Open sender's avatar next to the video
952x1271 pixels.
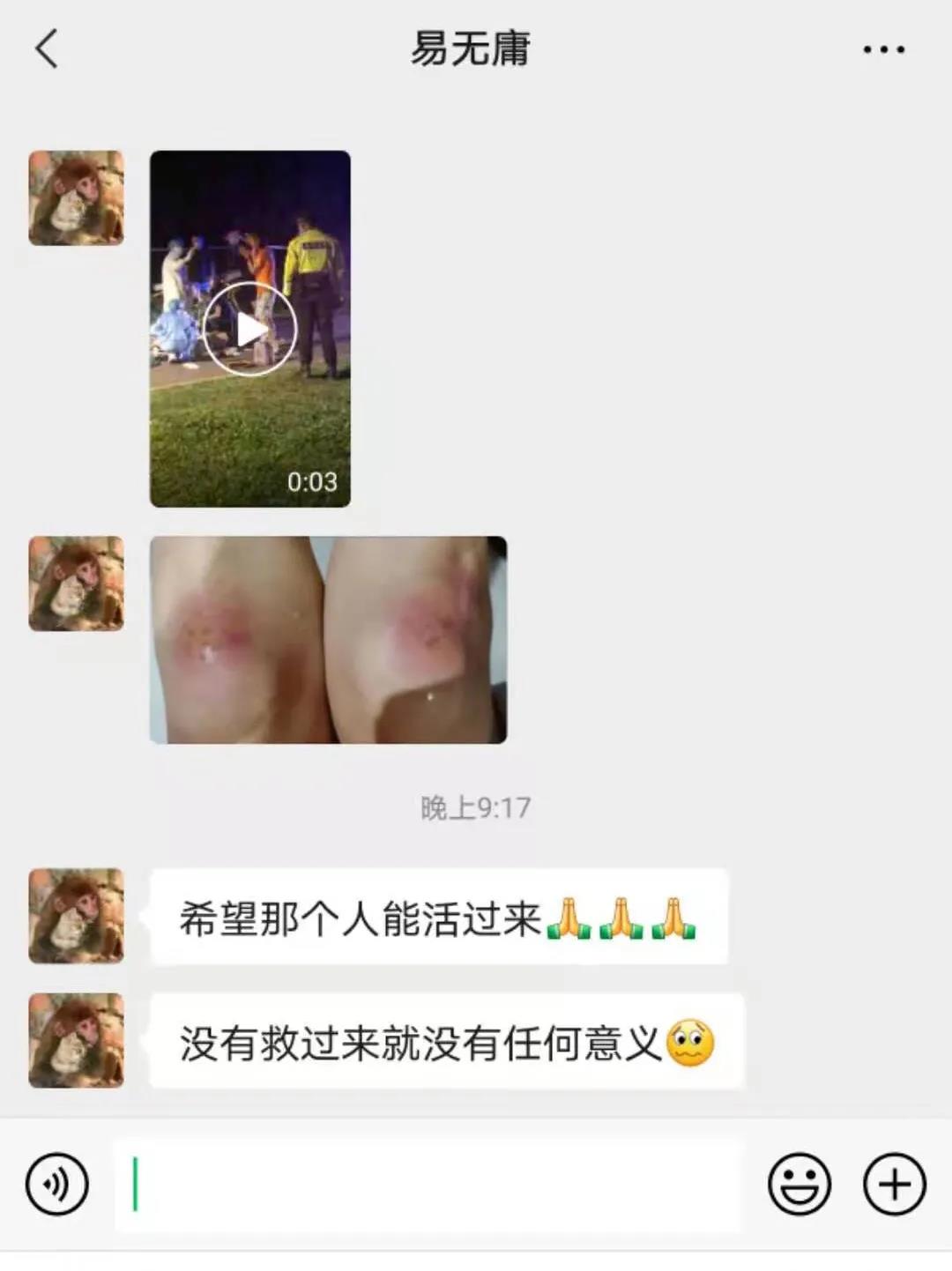[x=77, y=197]
